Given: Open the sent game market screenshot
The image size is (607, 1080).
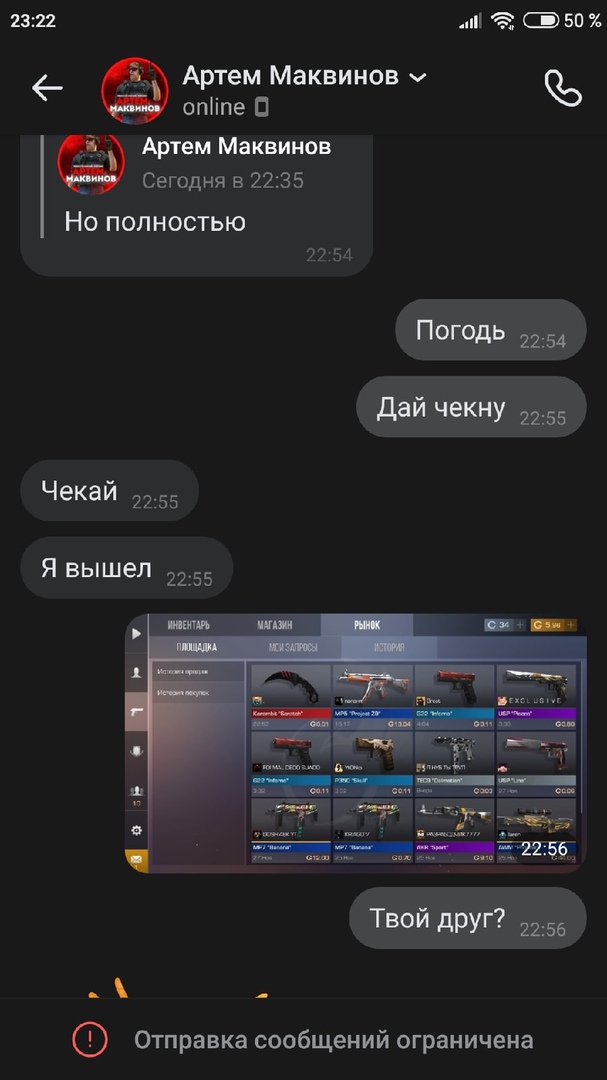Looking at the screenshot, I should (x=356, y=742).
